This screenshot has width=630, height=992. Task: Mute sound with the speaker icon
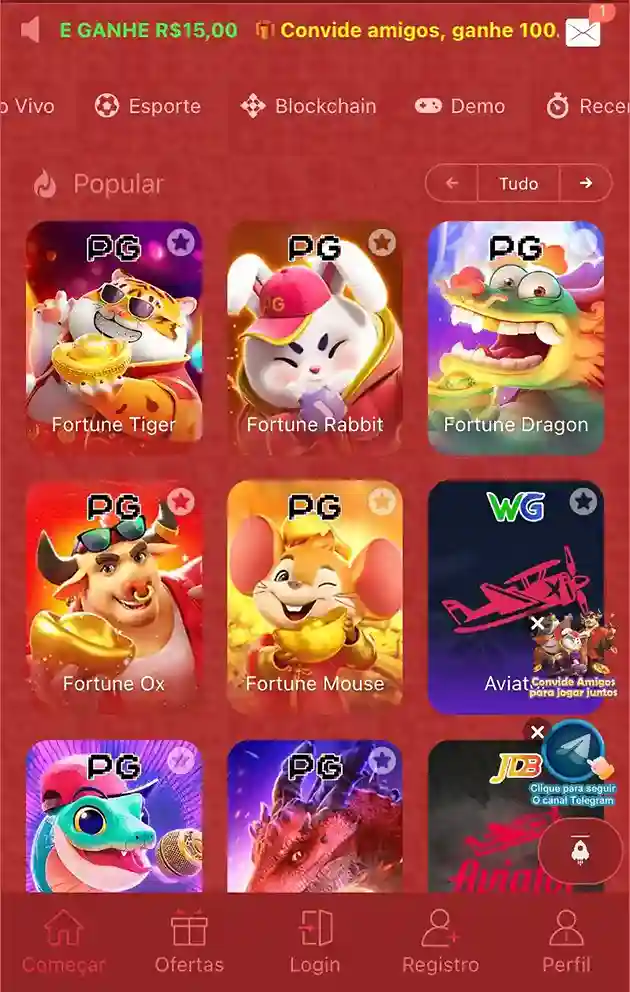click(x=30, y=30)
